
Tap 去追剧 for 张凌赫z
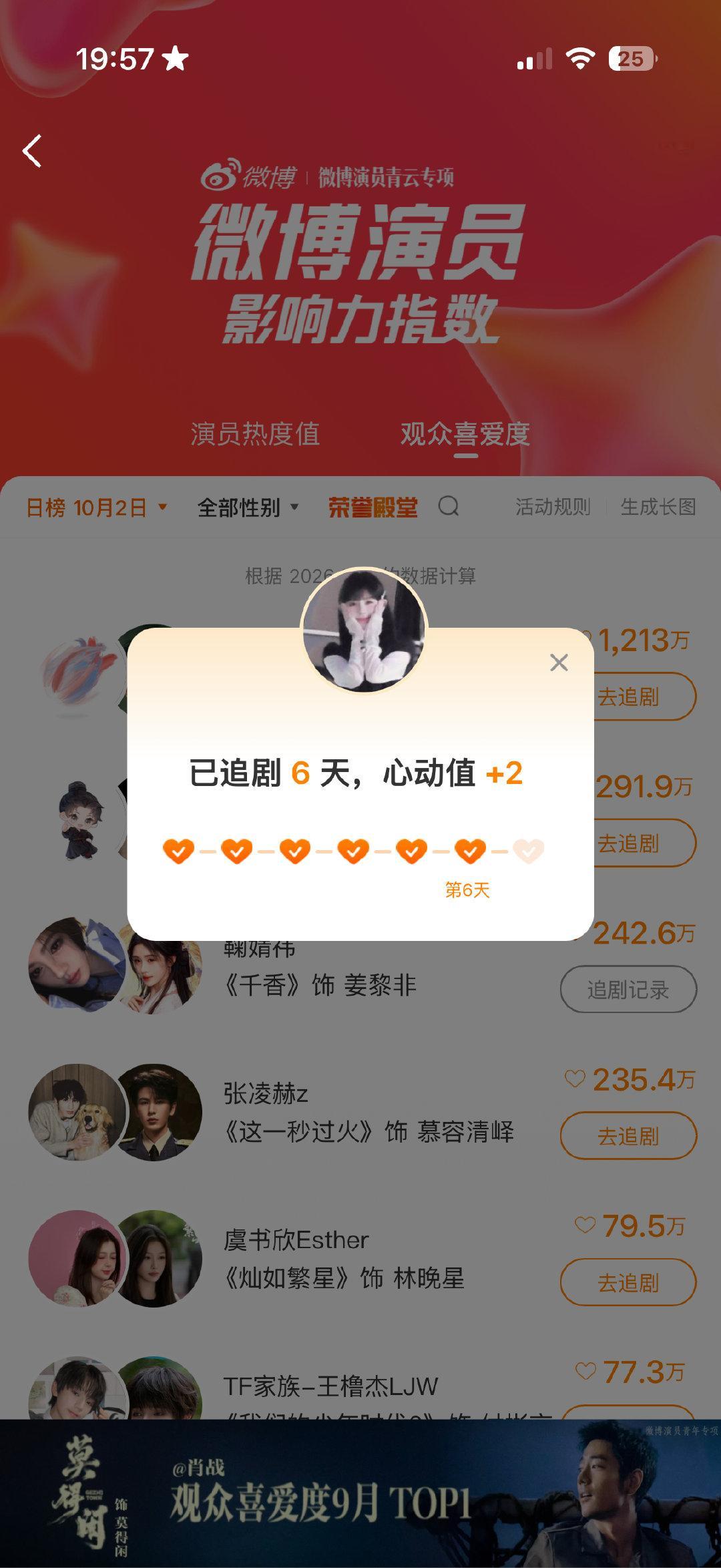click(628, 1135)
